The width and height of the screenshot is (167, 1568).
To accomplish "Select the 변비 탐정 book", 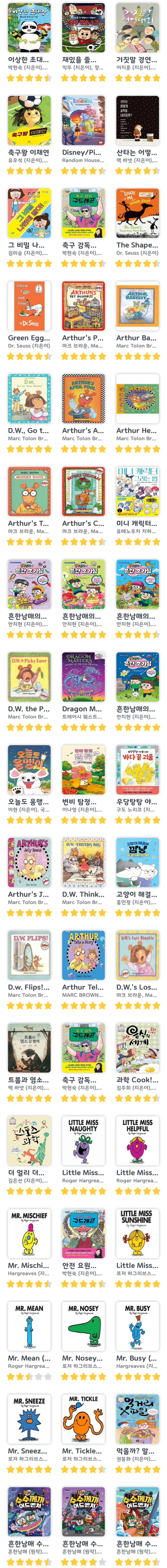I will click(84, 770).
